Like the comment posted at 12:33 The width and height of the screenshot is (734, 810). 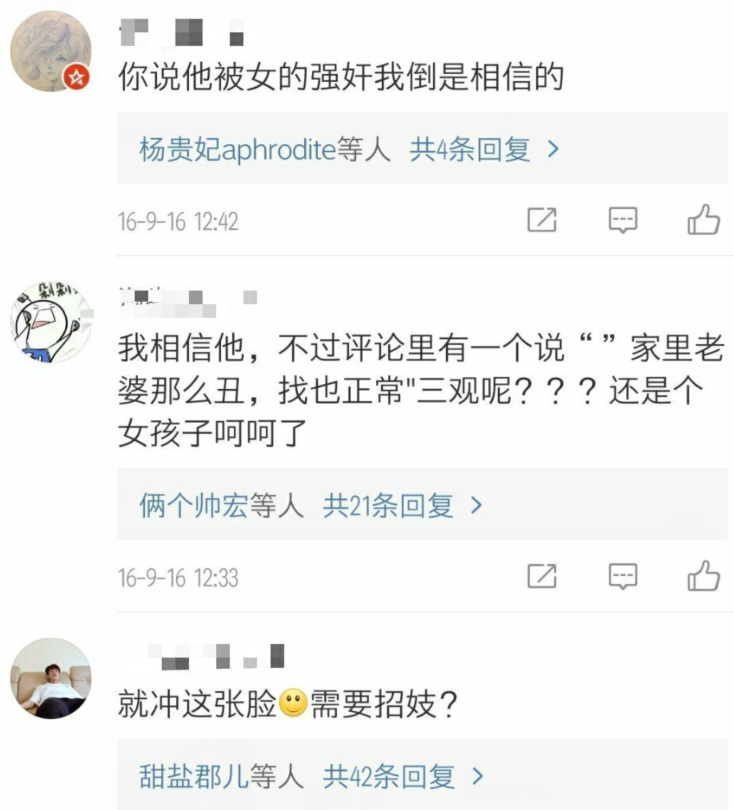(x=704, y=575)
